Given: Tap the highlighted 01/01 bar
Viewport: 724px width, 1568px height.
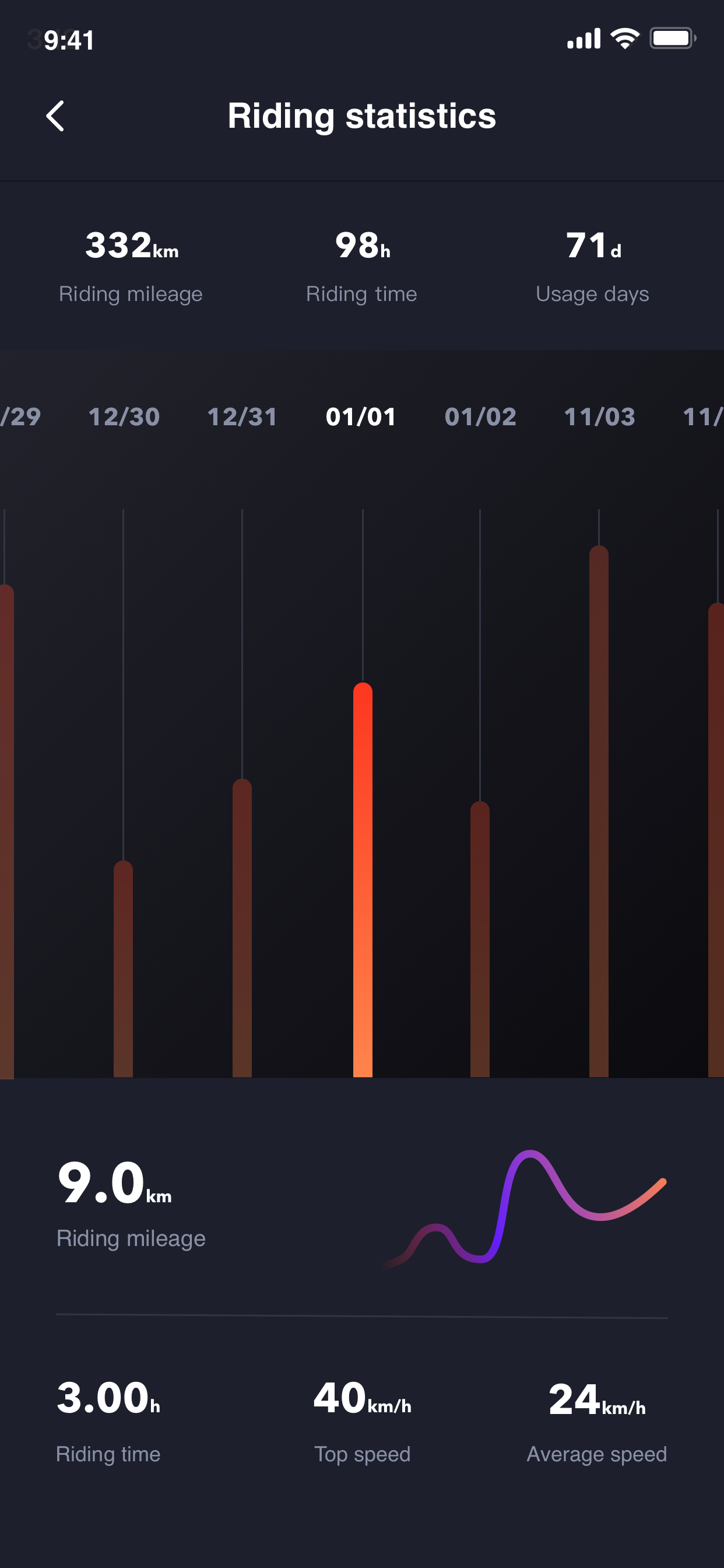Looking at the screenshot, I should coord(363,880).
